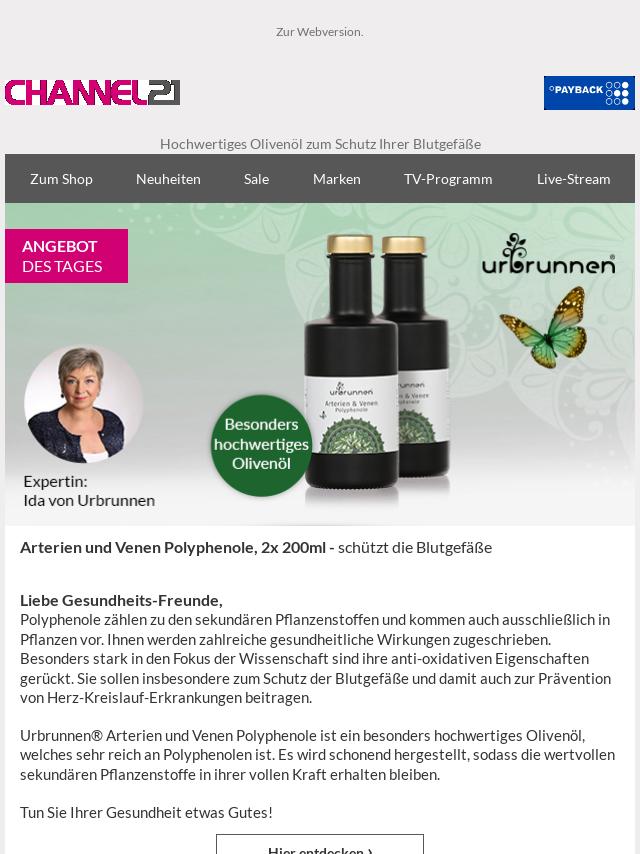The image size is (640, 854).
Task: View the TV-Programm
Action: [x=448, y=179]
